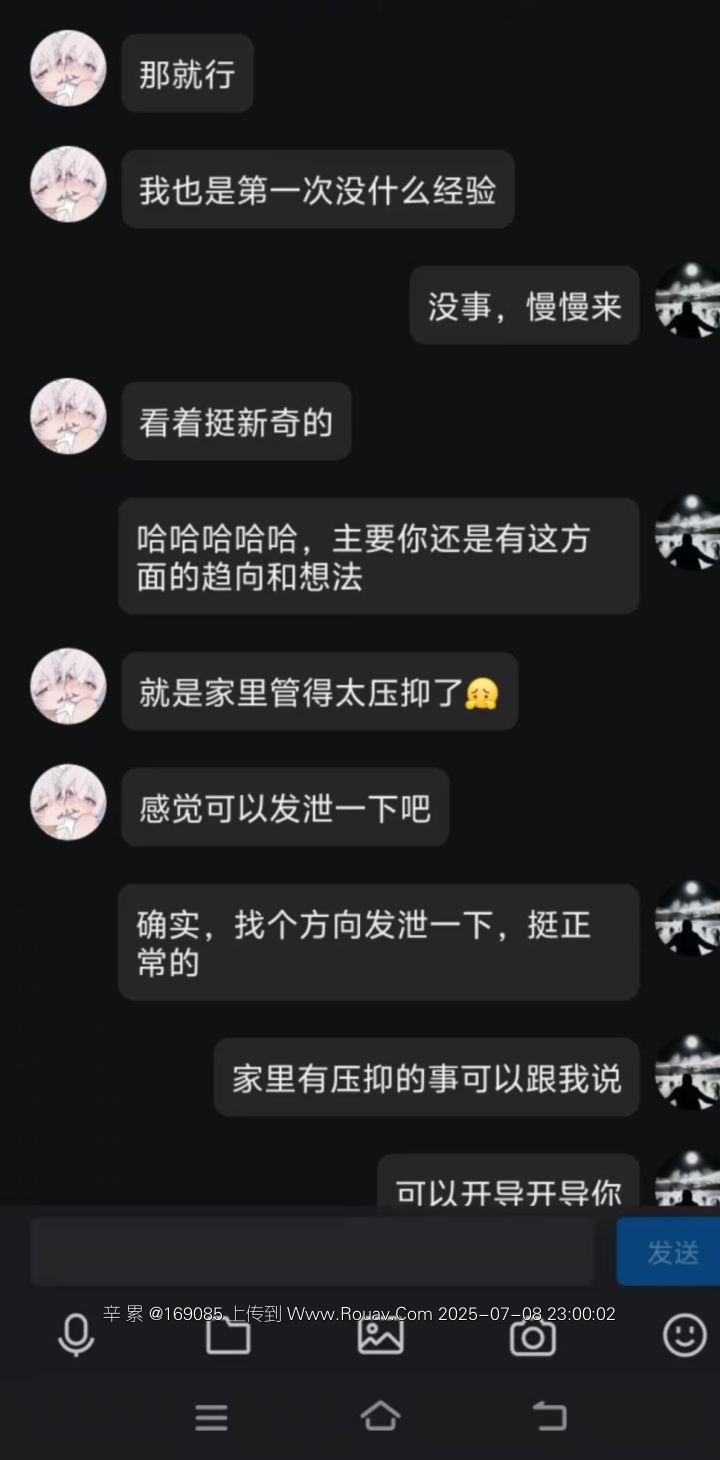Open the image gallery picker
720x1460 pixels.
[x=381, y=1335]
